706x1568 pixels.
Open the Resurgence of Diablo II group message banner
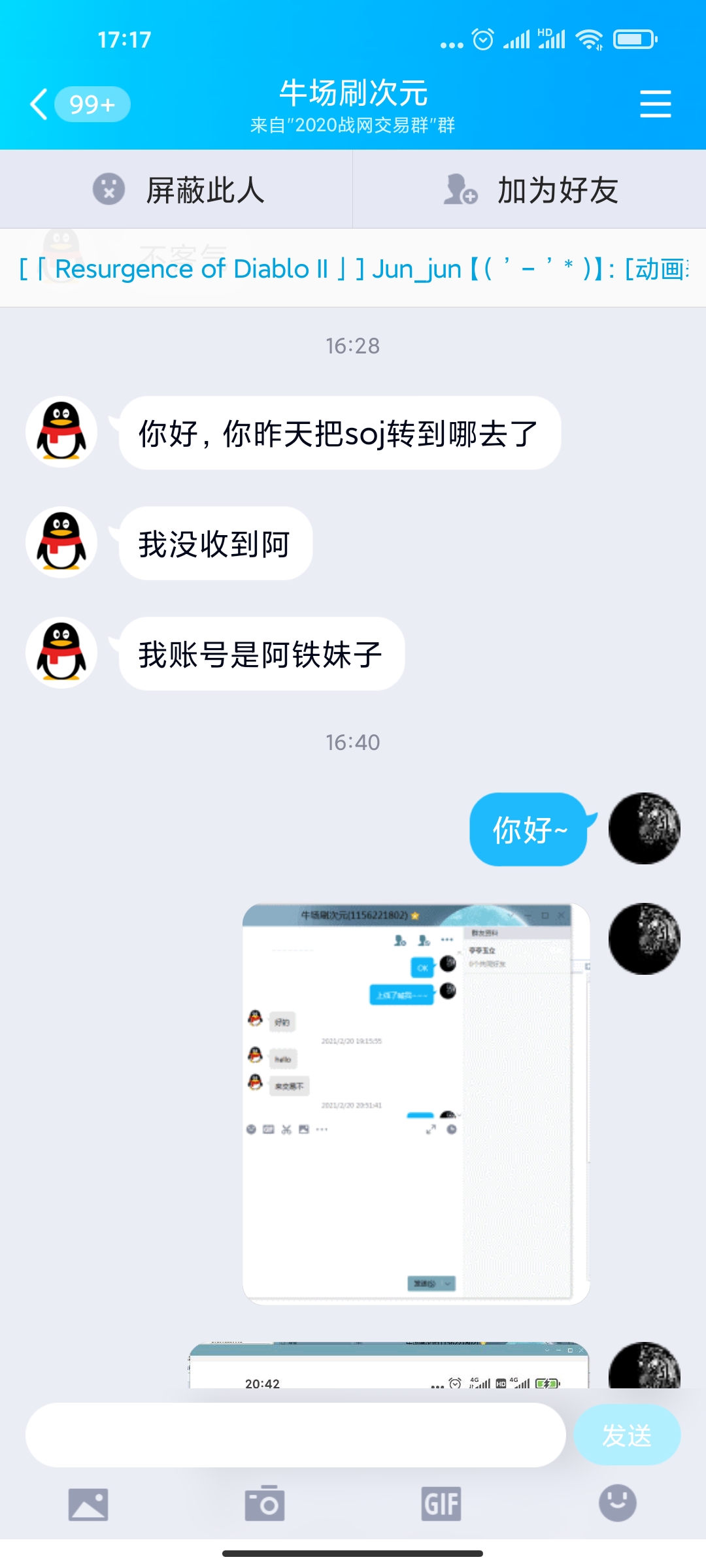click(353, 269)
